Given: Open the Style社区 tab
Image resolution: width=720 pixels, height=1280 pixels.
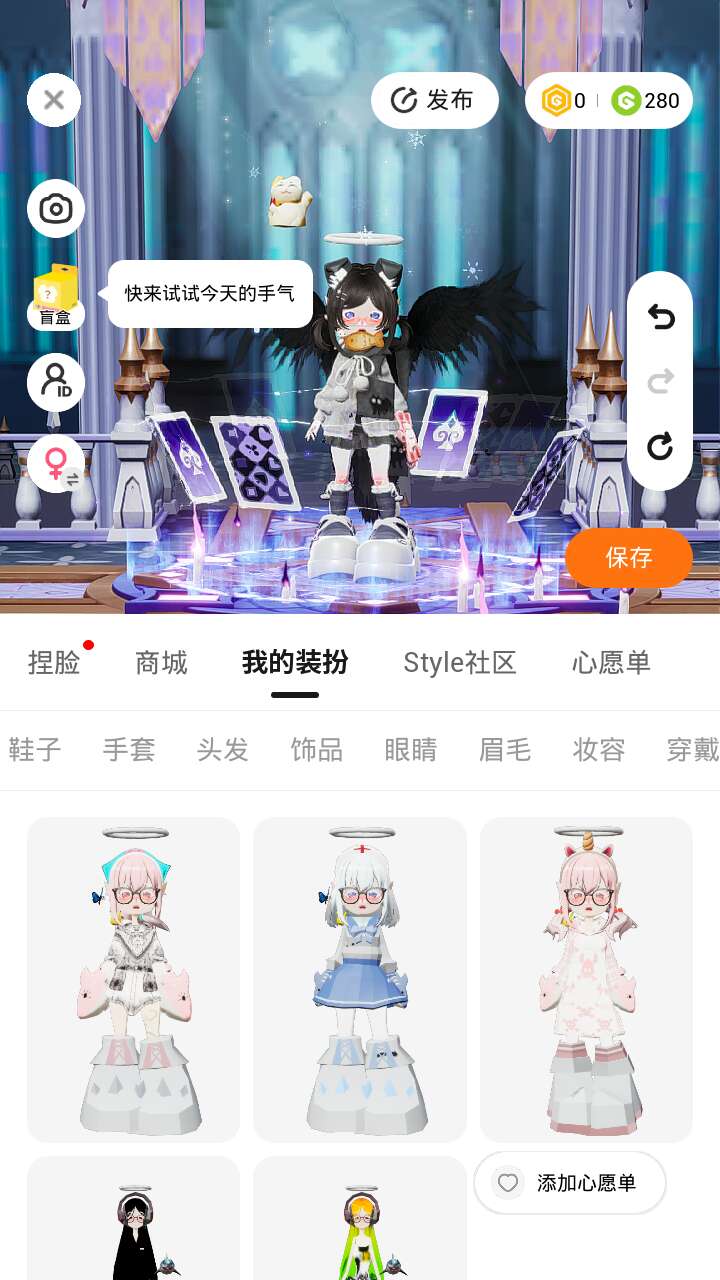Looking at the screenshot, I should [460, 663].
